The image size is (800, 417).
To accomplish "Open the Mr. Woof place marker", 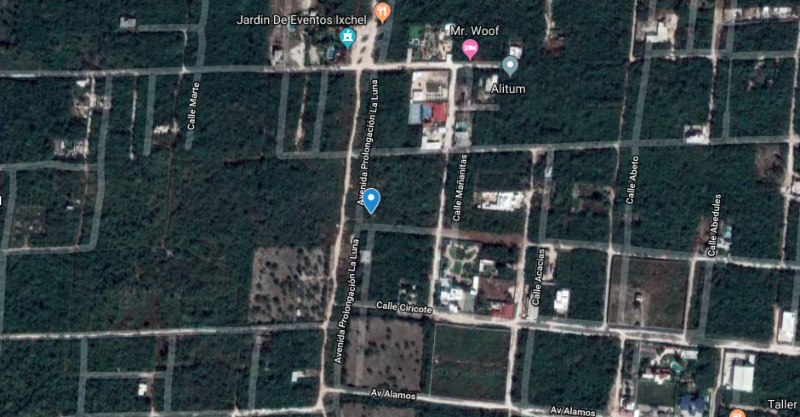I will pos(469,48).
